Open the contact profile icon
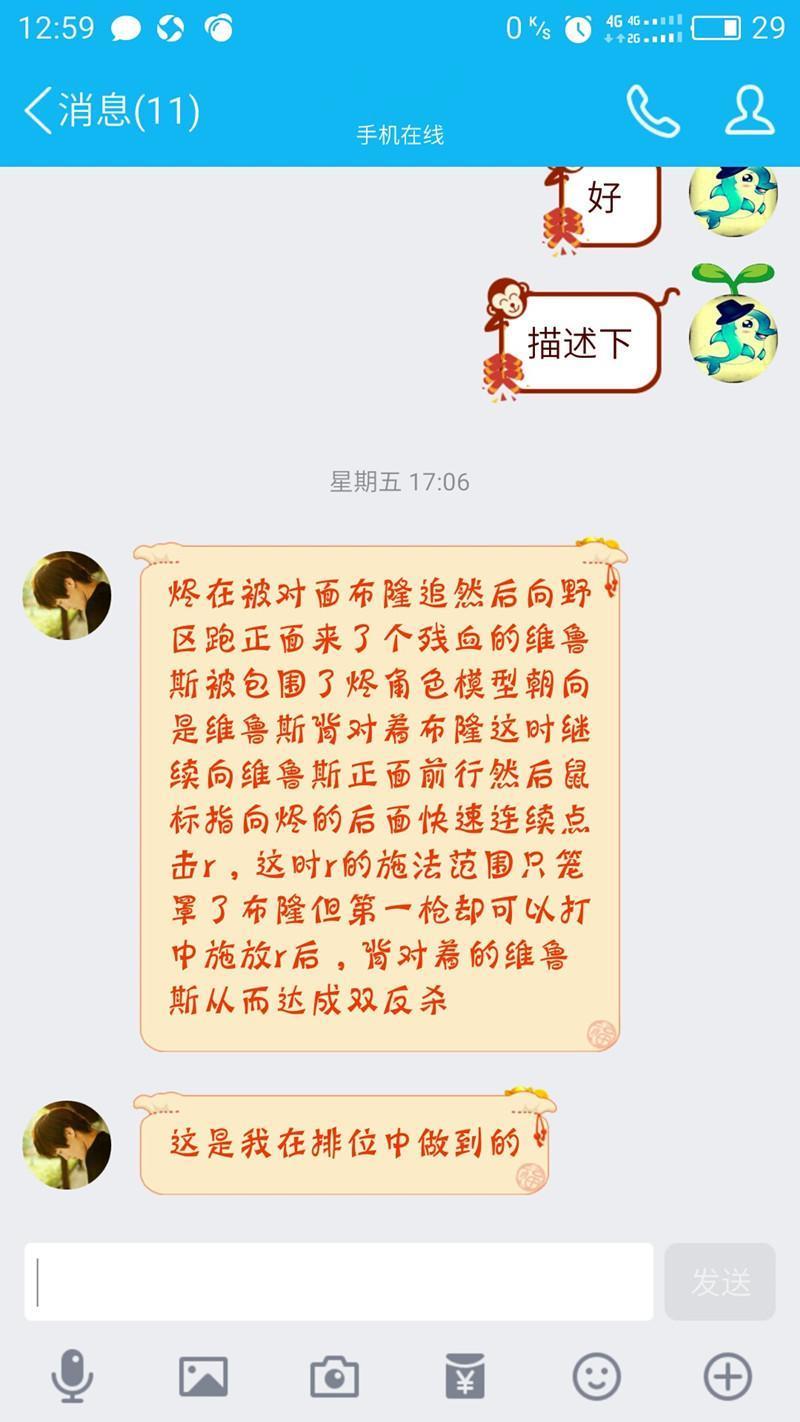 click(x=749, y=111)
